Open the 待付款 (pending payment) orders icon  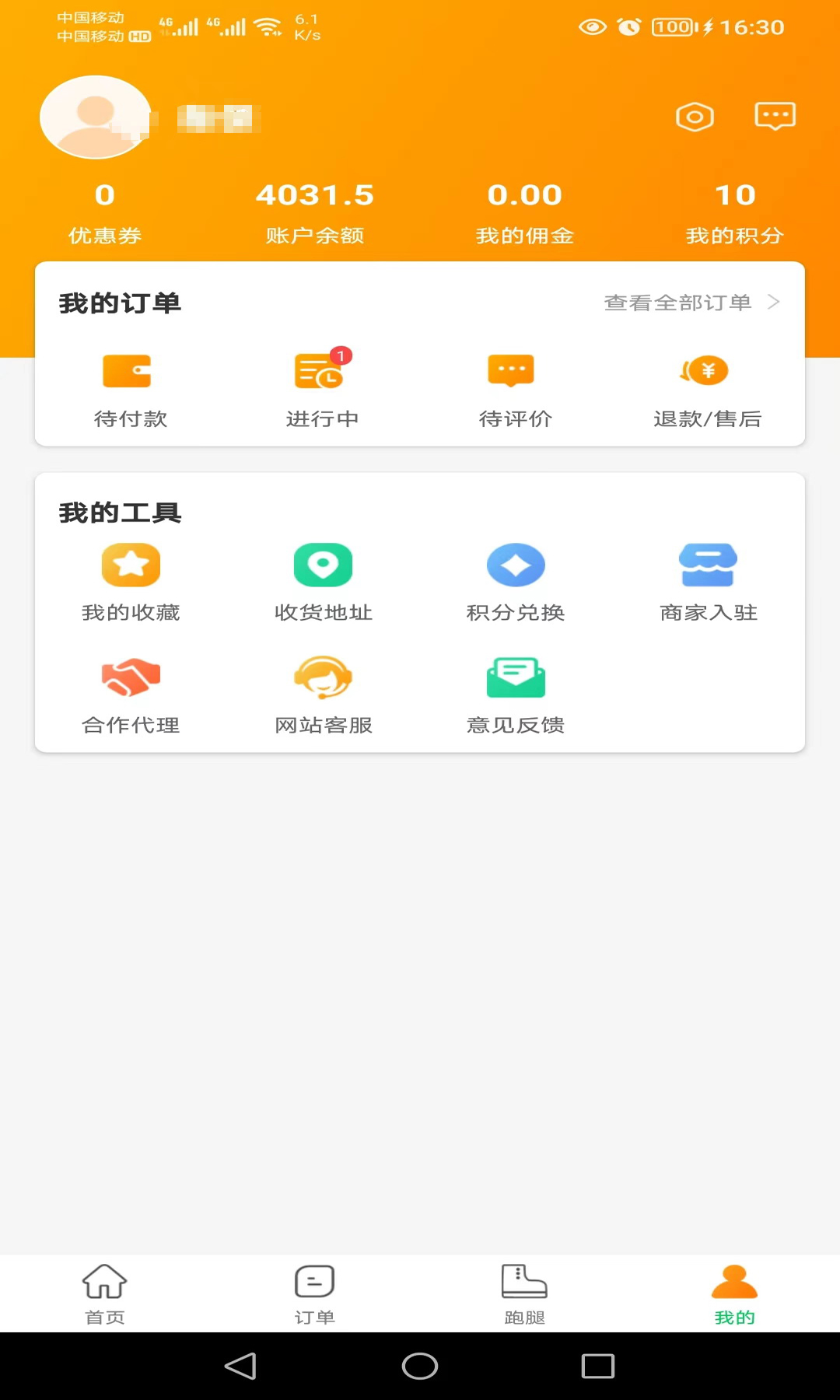point(129,387)
